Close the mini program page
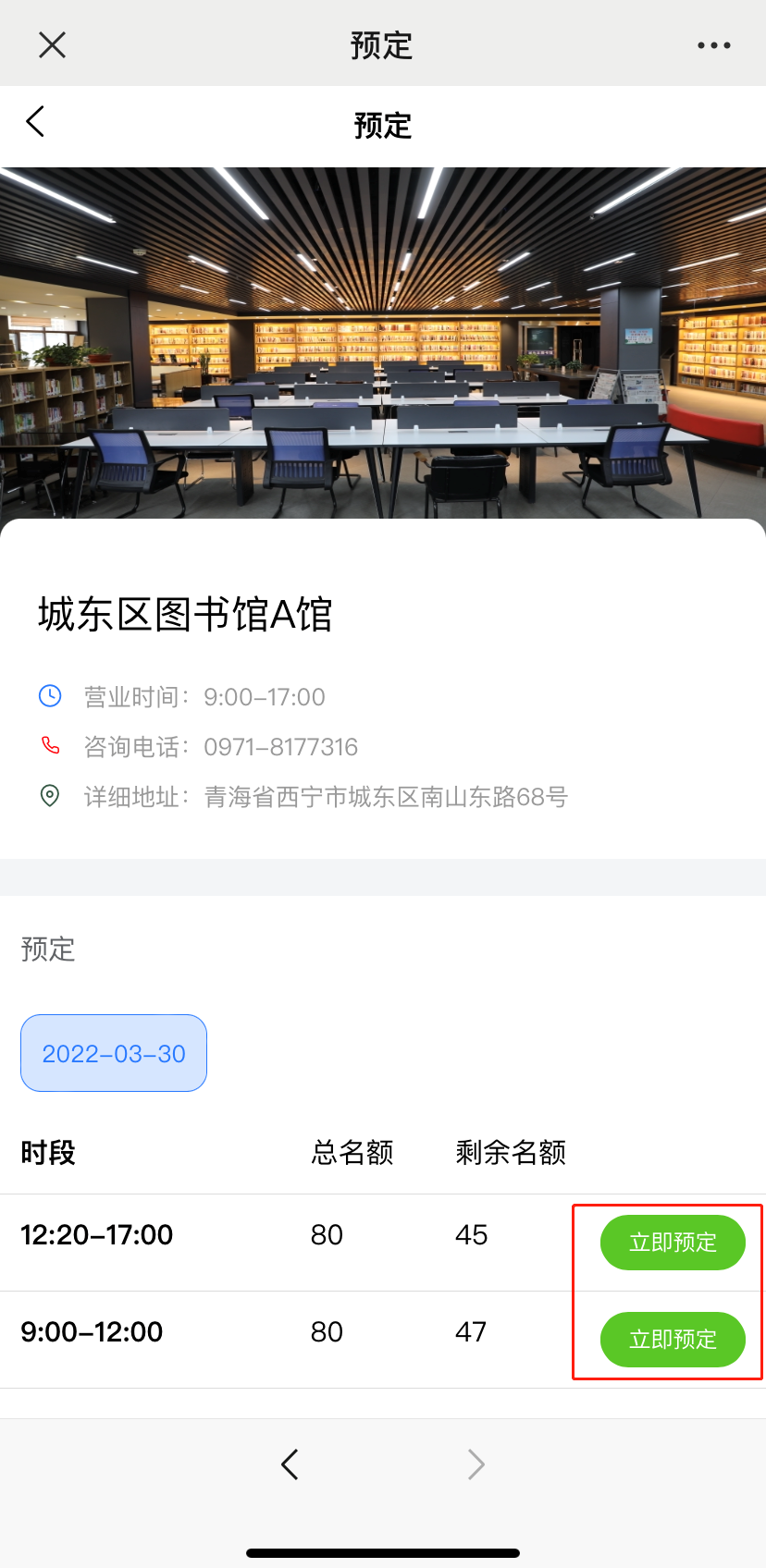766x1568 pixels. [53, 44]
